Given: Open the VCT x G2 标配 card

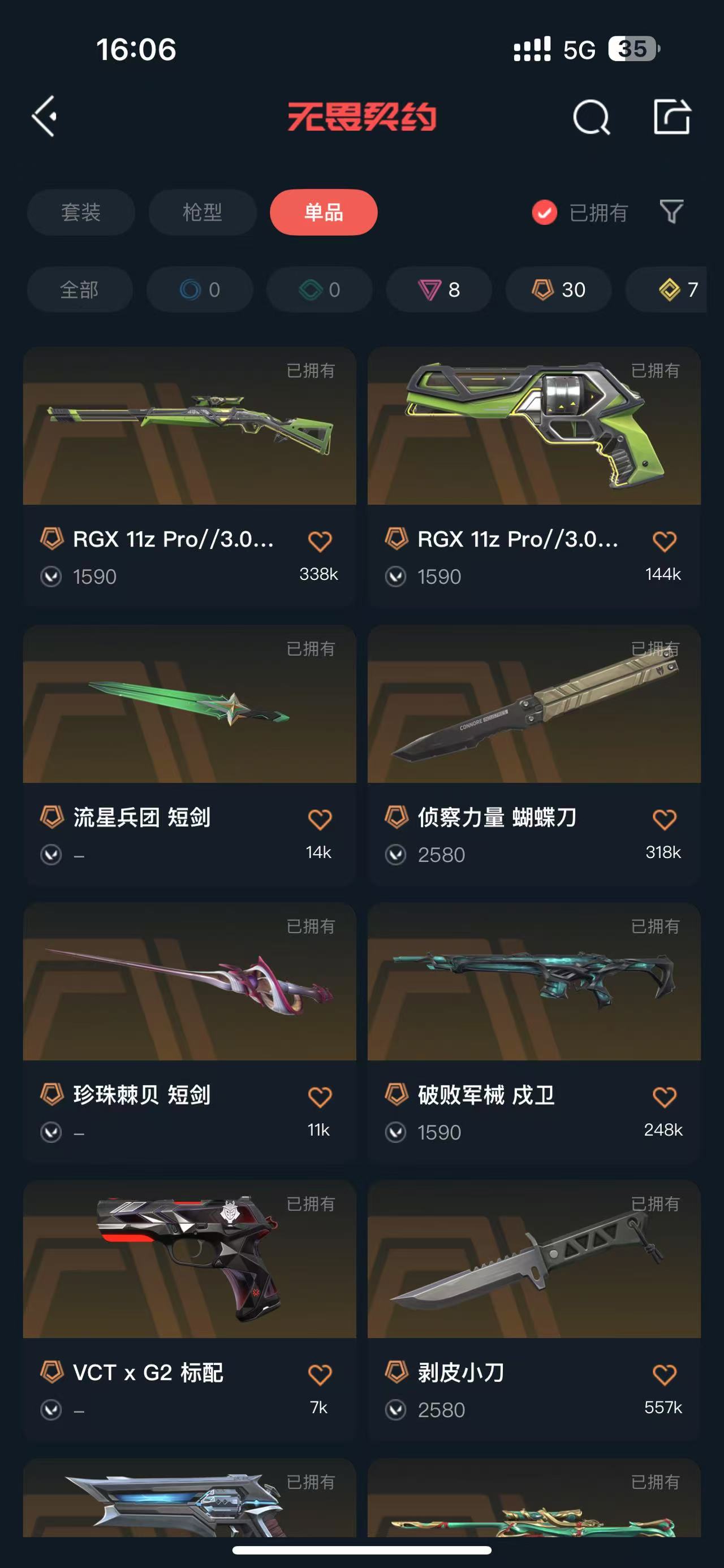Looking at the screenshot, I should [189, 1260].
